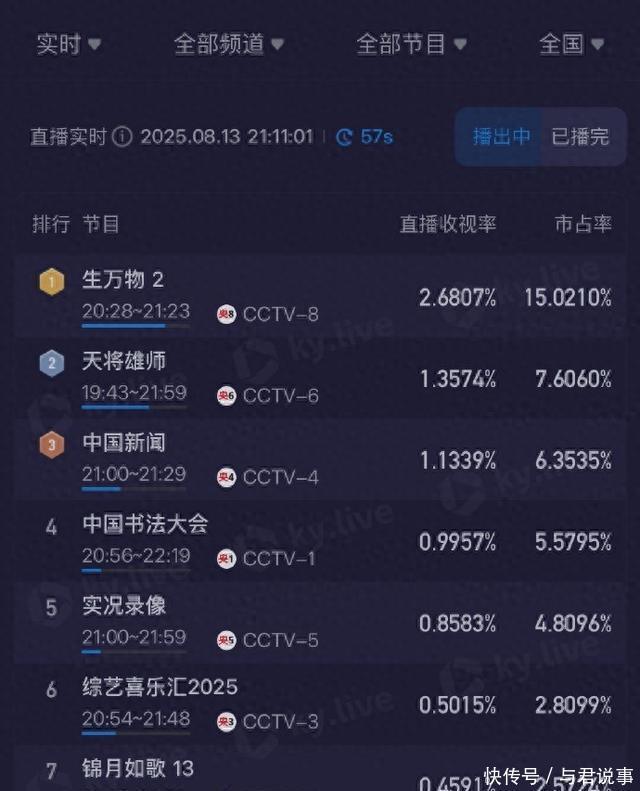Open the 综艺喜乐汇2025 program row
The height and width of the screenshot is (791, 640).
(320, 703)
